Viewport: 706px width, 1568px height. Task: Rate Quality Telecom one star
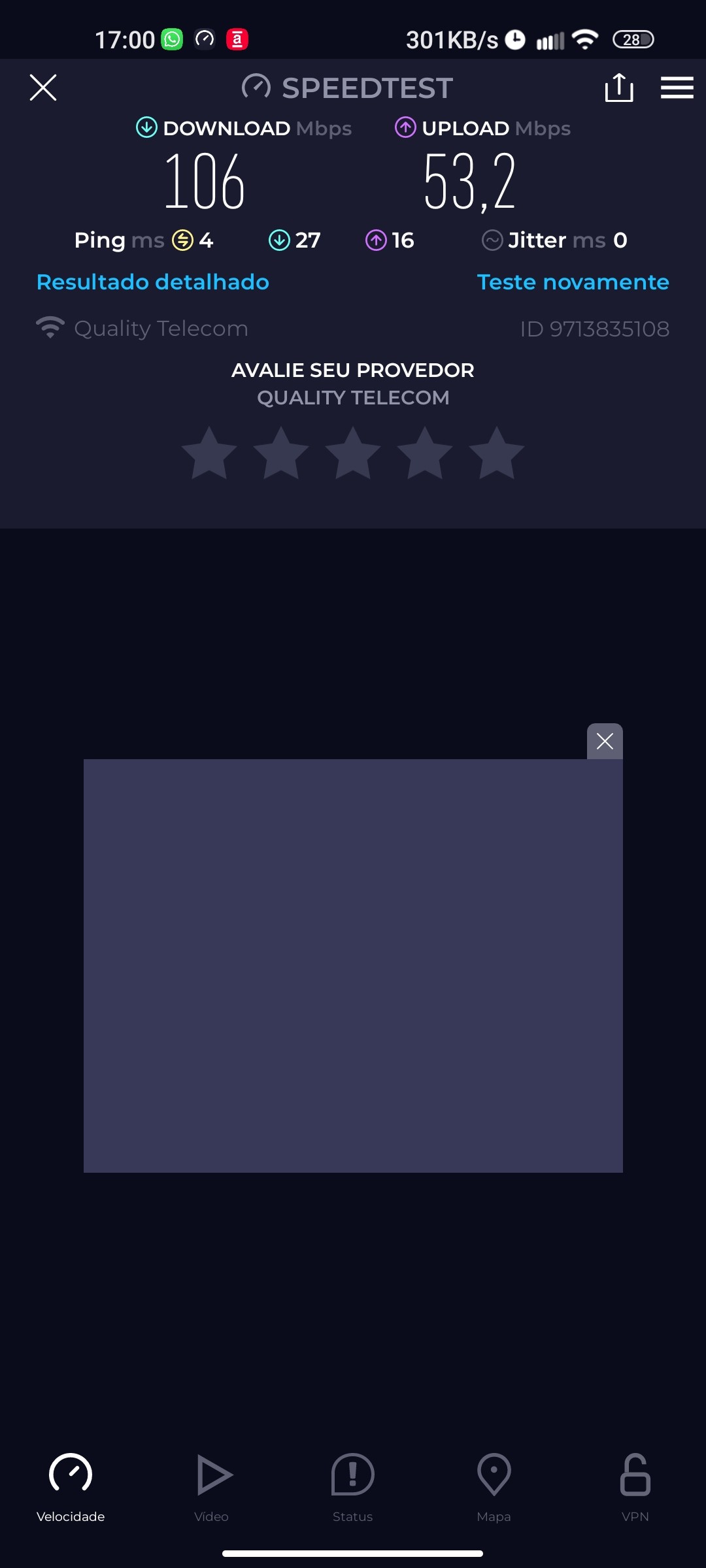pos(209,453)
